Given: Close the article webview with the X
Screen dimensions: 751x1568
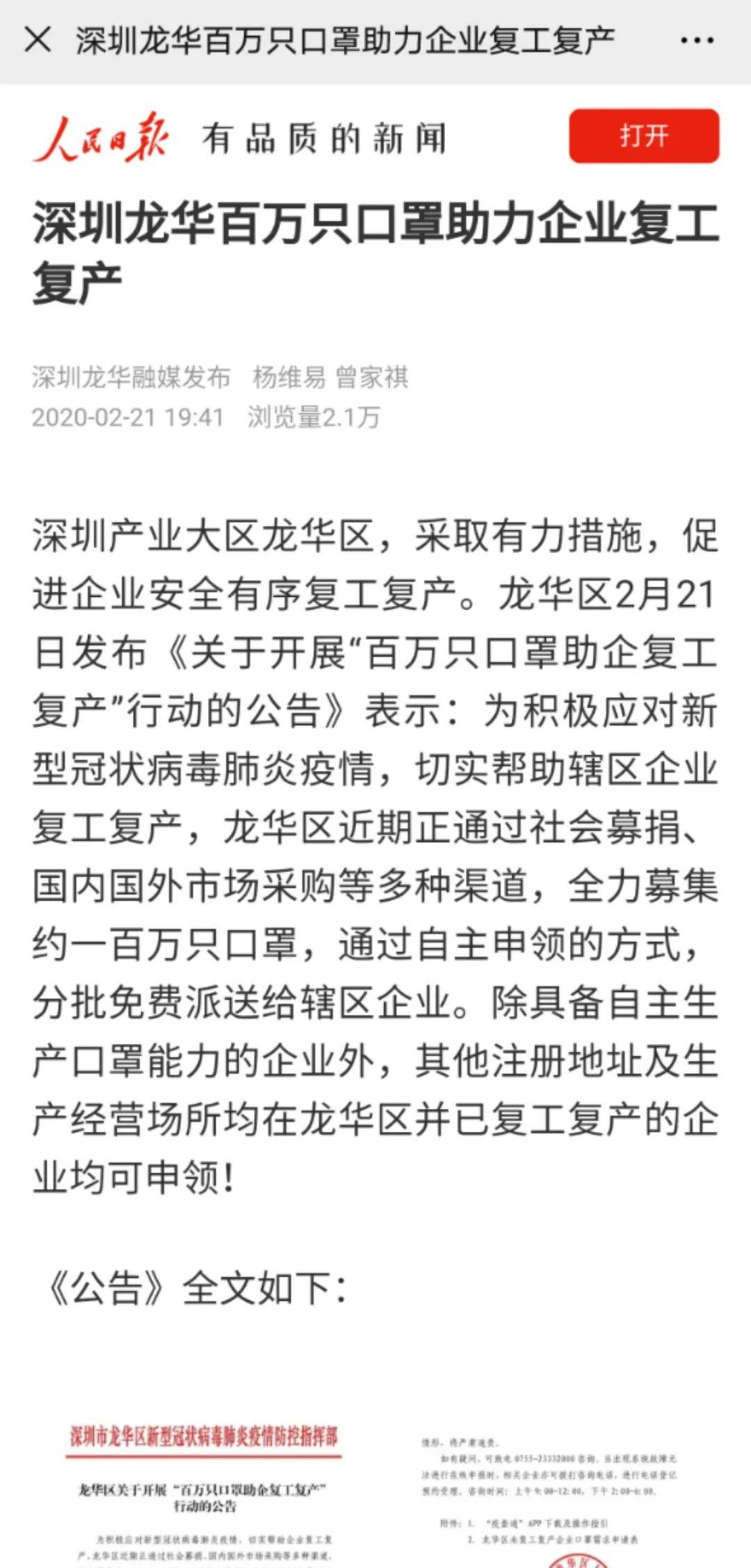Looking at the screenshot, I should coord(38,40).
